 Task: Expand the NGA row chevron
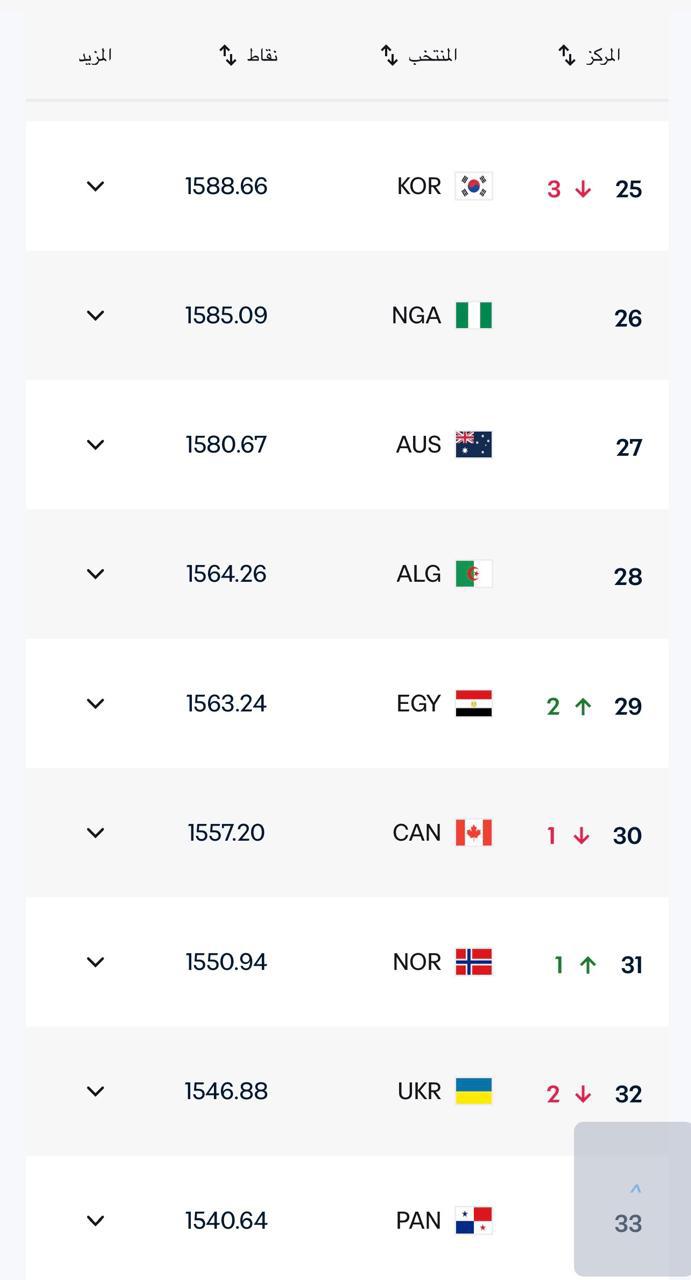96,315
